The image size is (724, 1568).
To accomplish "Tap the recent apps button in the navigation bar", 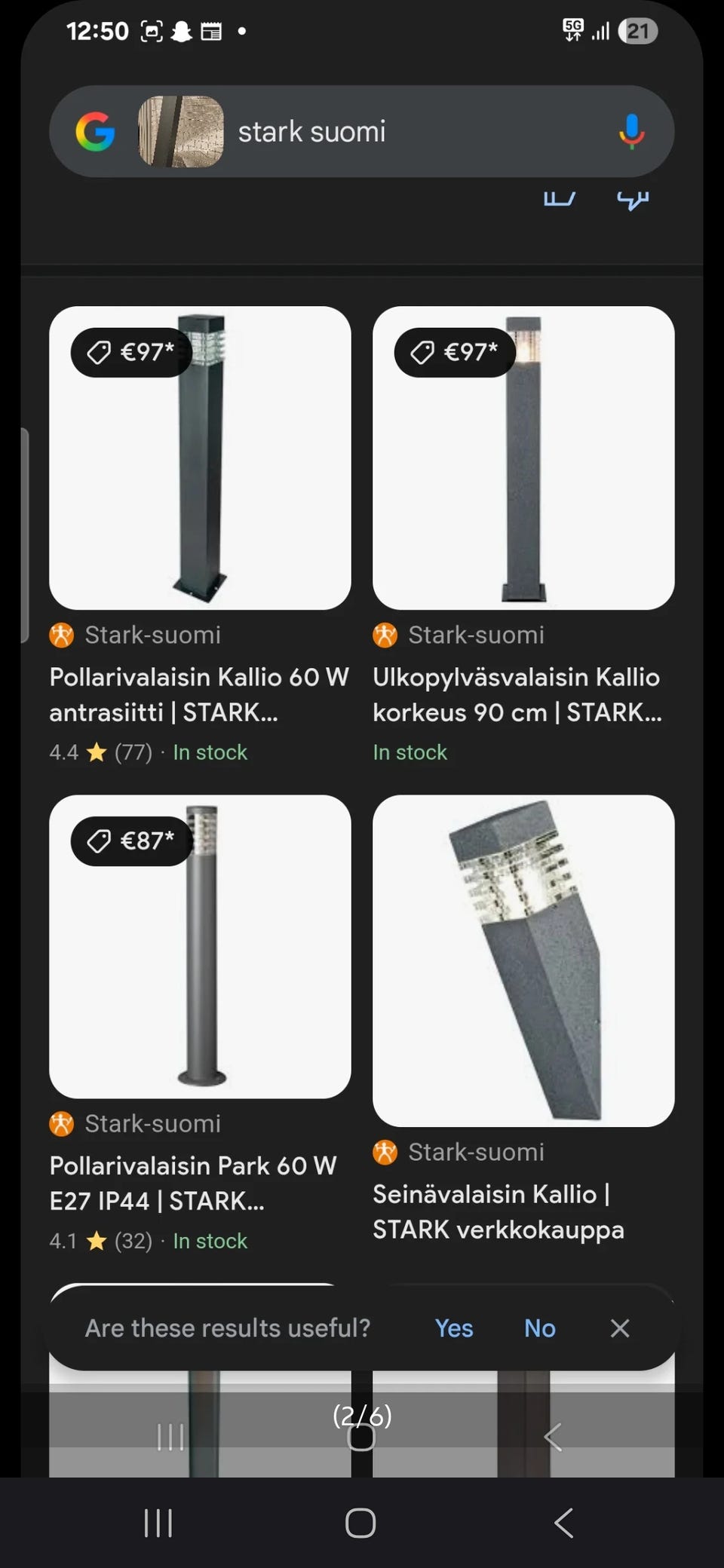I will [x=158, y=1521].
